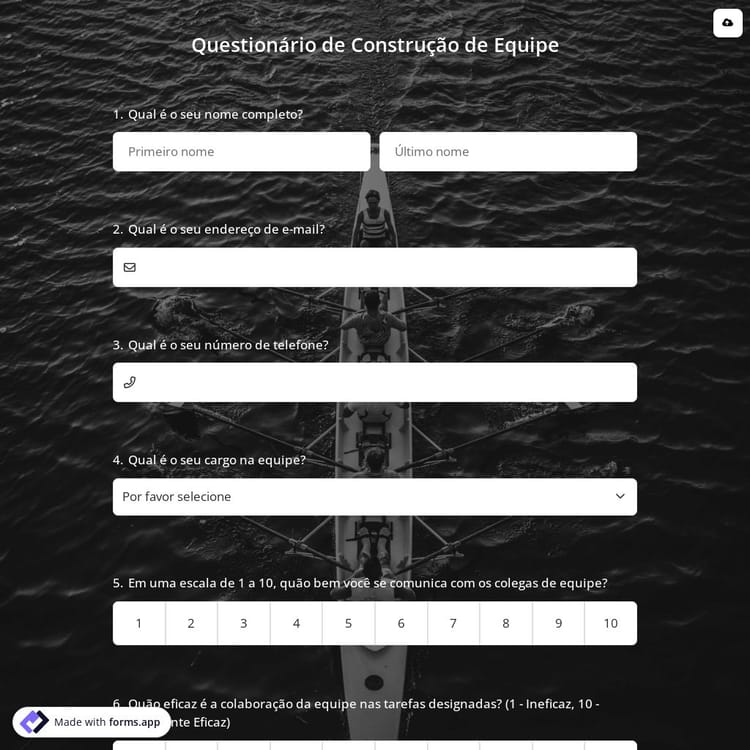The image size is (750, 750).
Task: Focus the Primeiro nome field
Action: [241, 152]
